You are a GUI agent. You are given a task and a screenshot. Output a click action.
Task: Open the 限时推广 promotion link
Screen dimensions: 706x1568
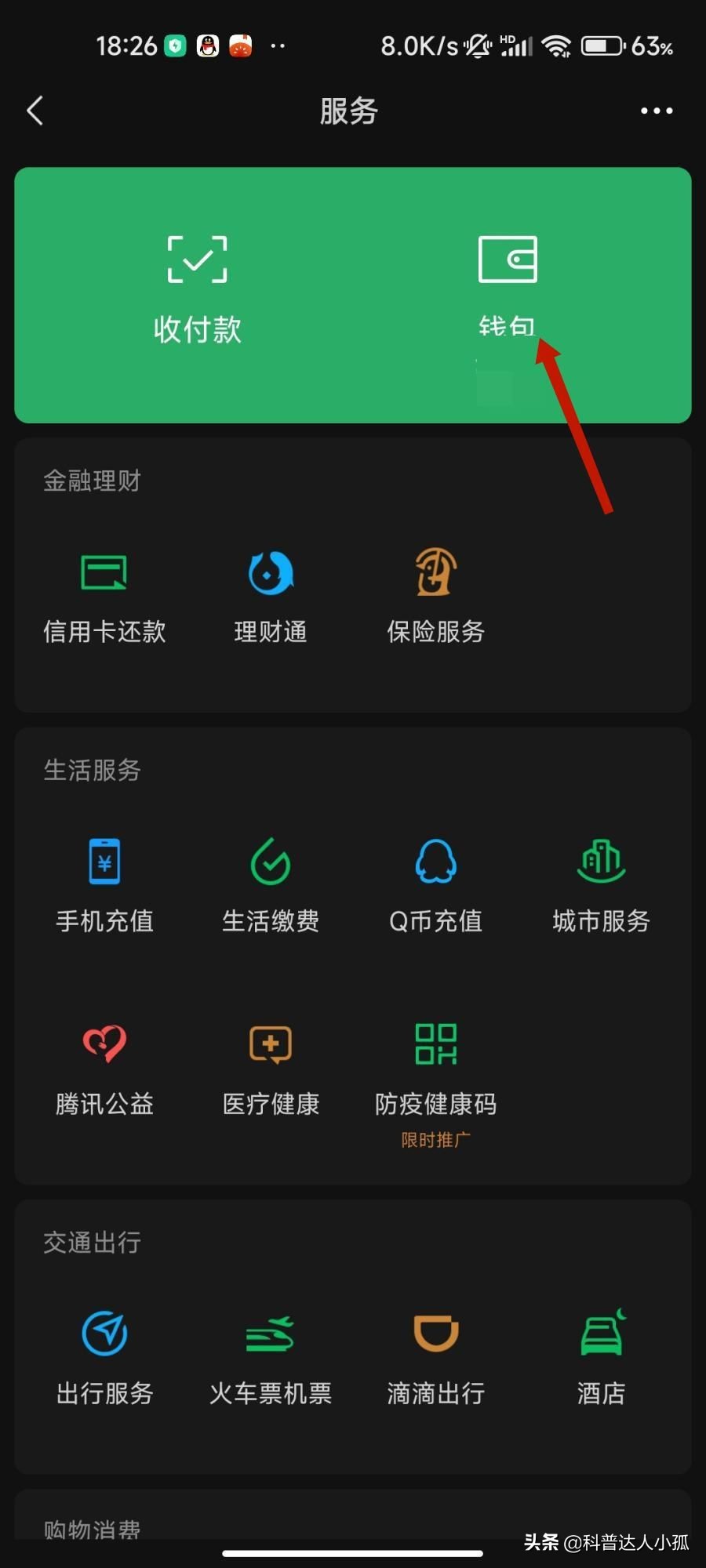coord(435,1139)
